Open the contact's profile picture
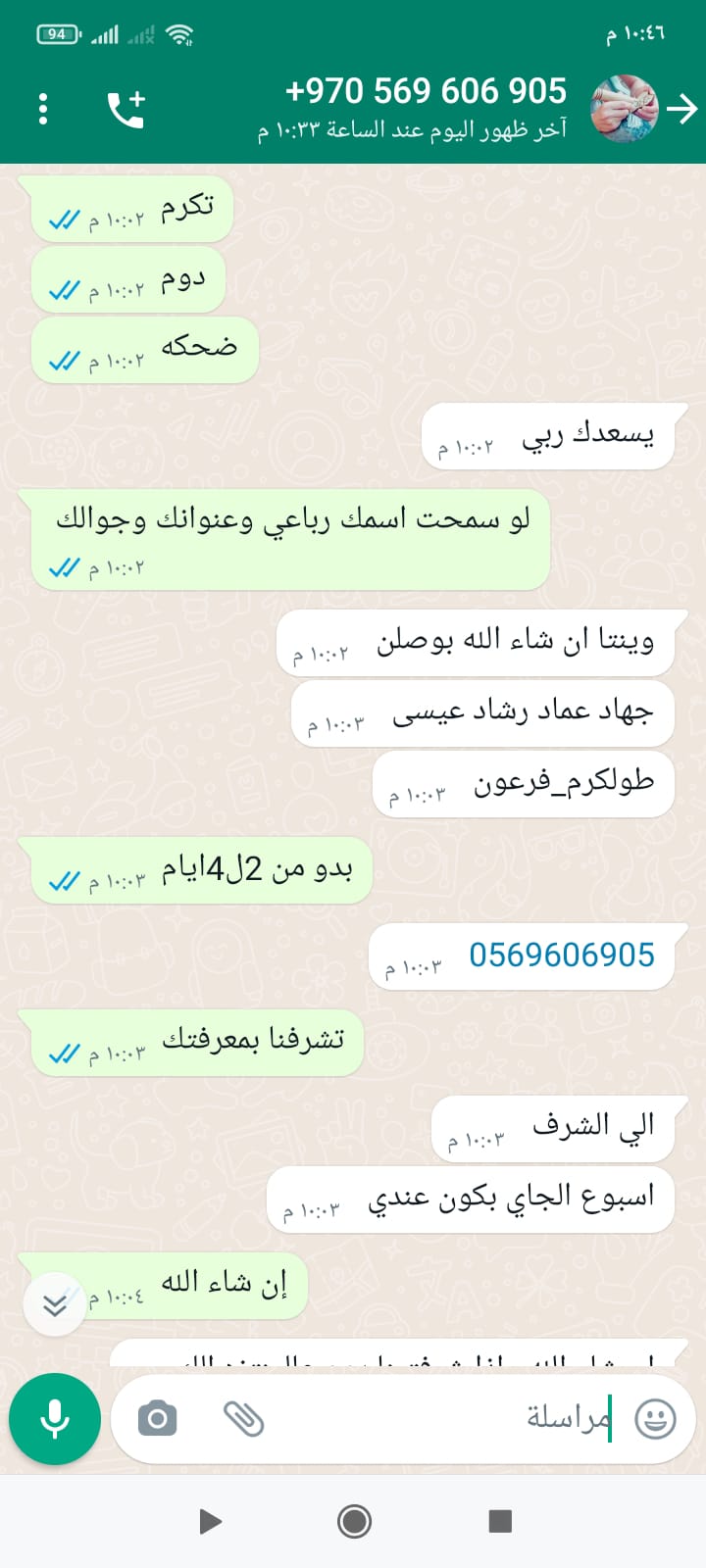Viewport: 706px width, 1568px height. click(x=625, y=109)
